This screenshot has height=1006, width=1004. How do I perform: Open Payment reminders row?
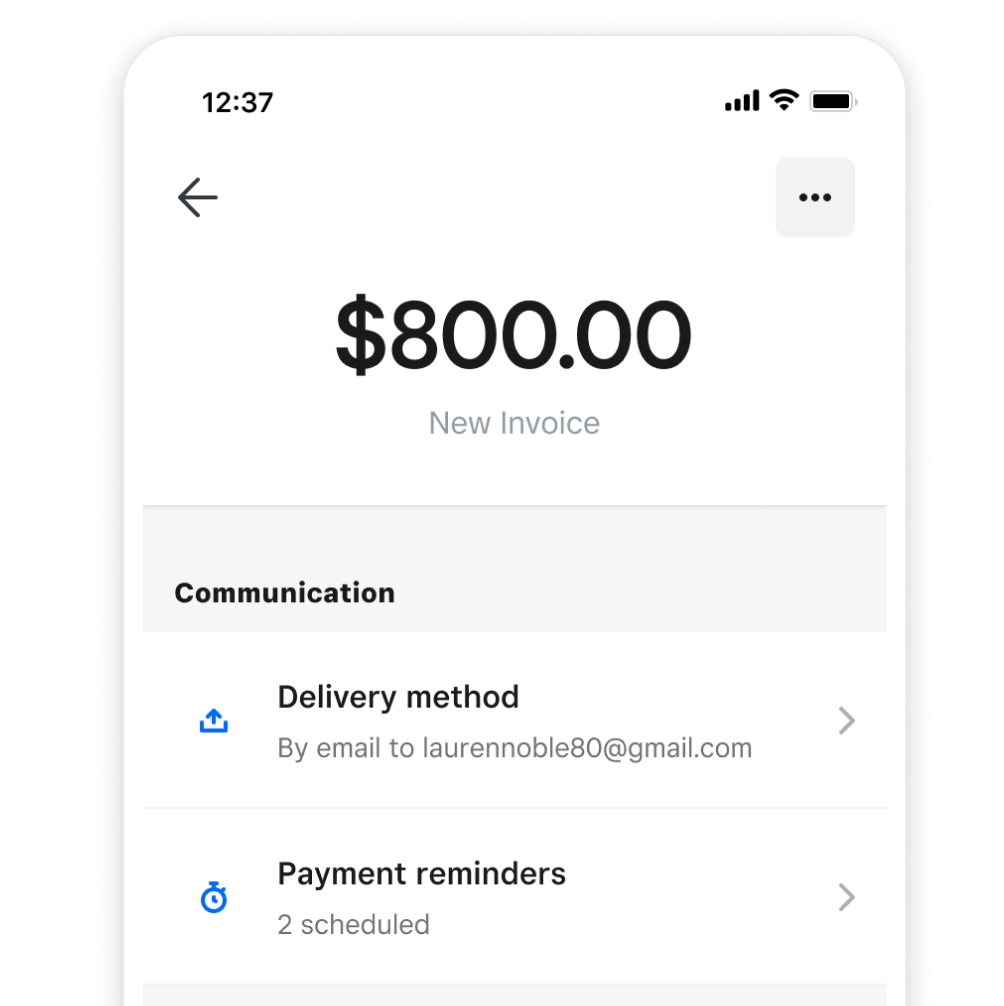(x=514, y=897)
